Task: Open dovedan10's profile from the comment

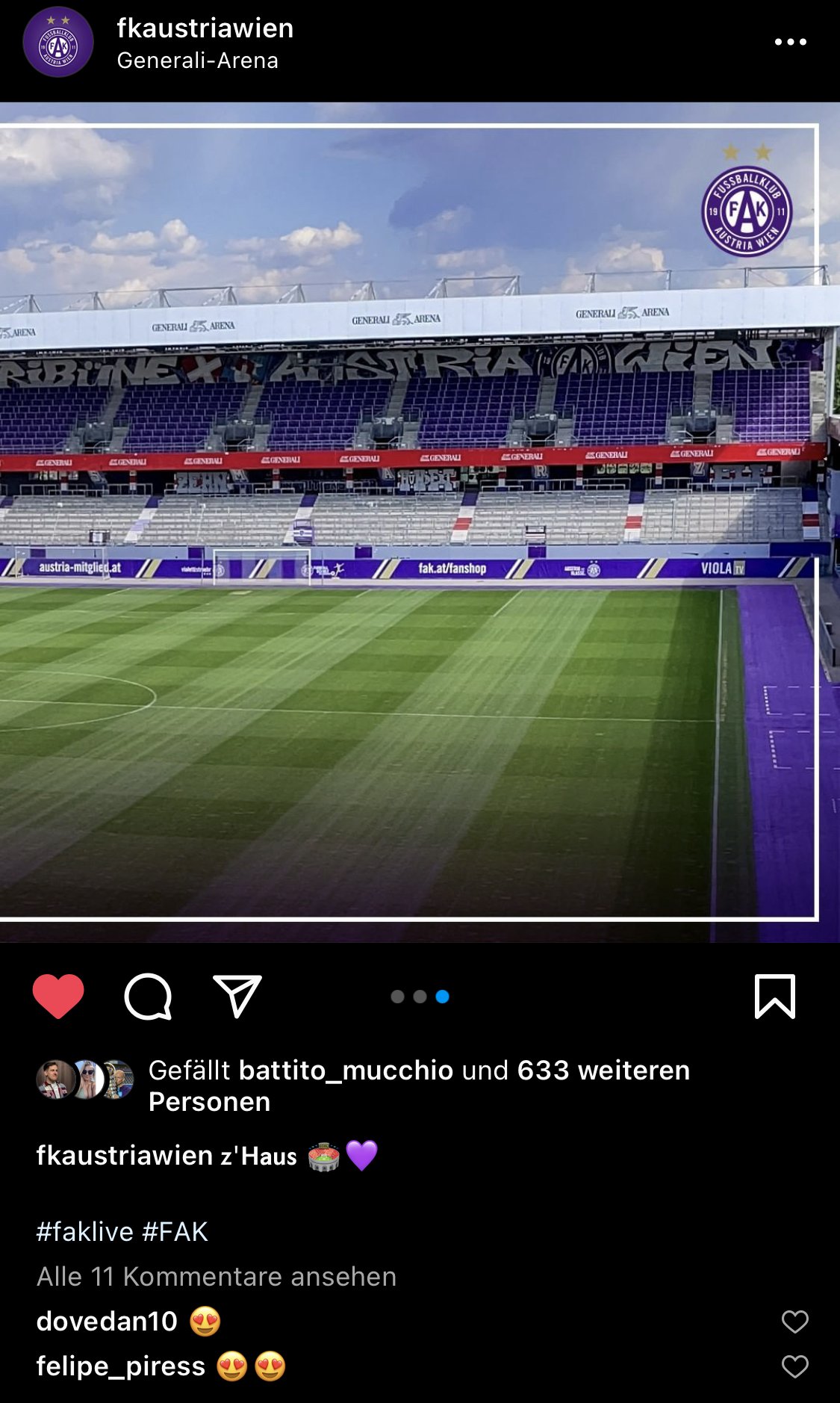Action: [x=107, y=1322]
